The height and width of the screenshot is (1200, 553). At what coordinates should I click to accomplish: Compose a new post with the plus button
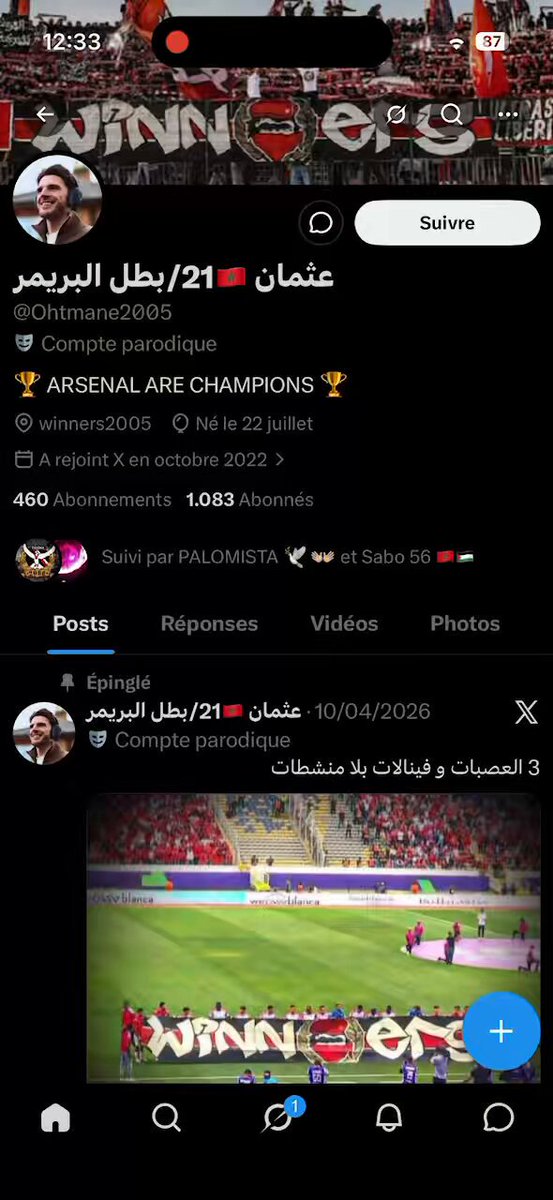(501, 1032)
